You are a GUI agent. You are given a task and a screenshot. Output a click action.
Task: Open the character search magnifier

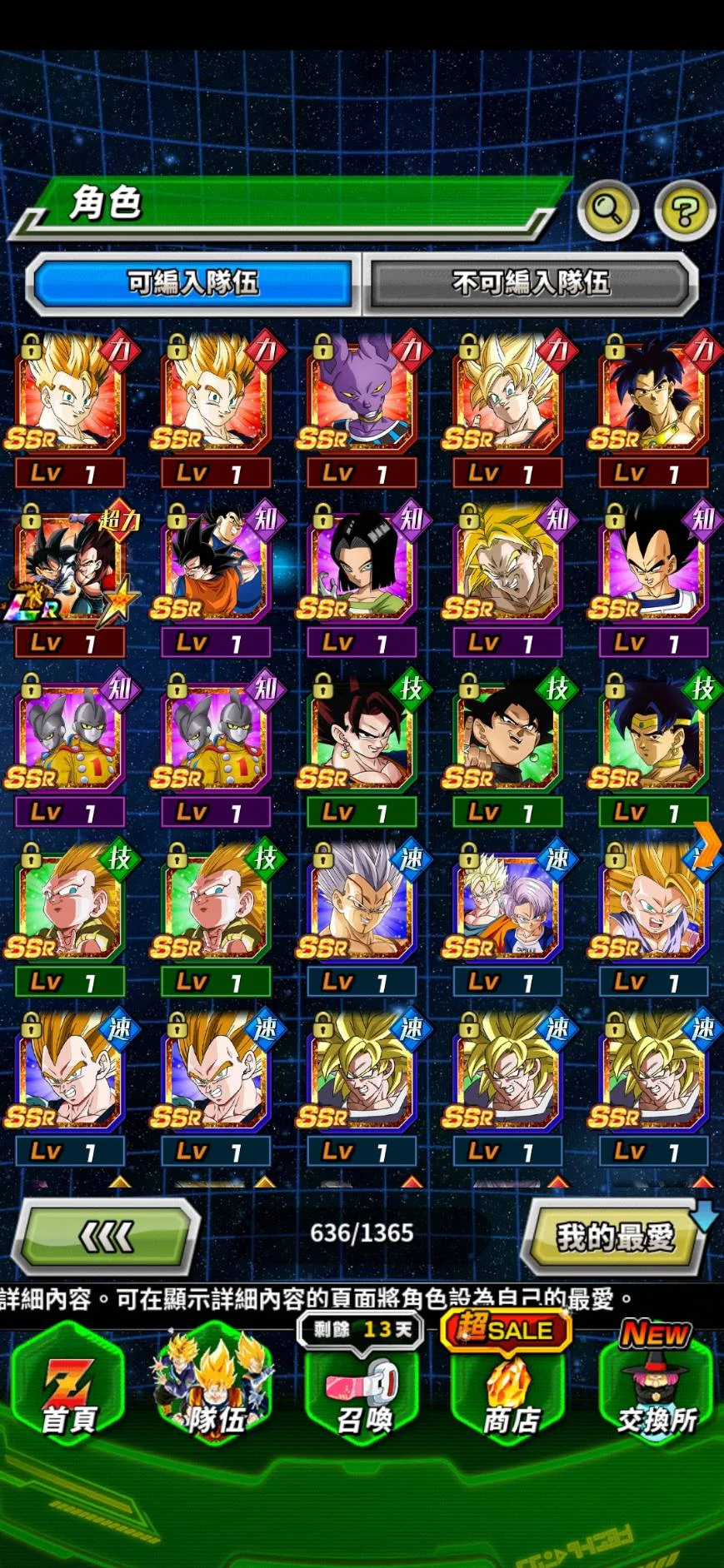pos(608,210)
